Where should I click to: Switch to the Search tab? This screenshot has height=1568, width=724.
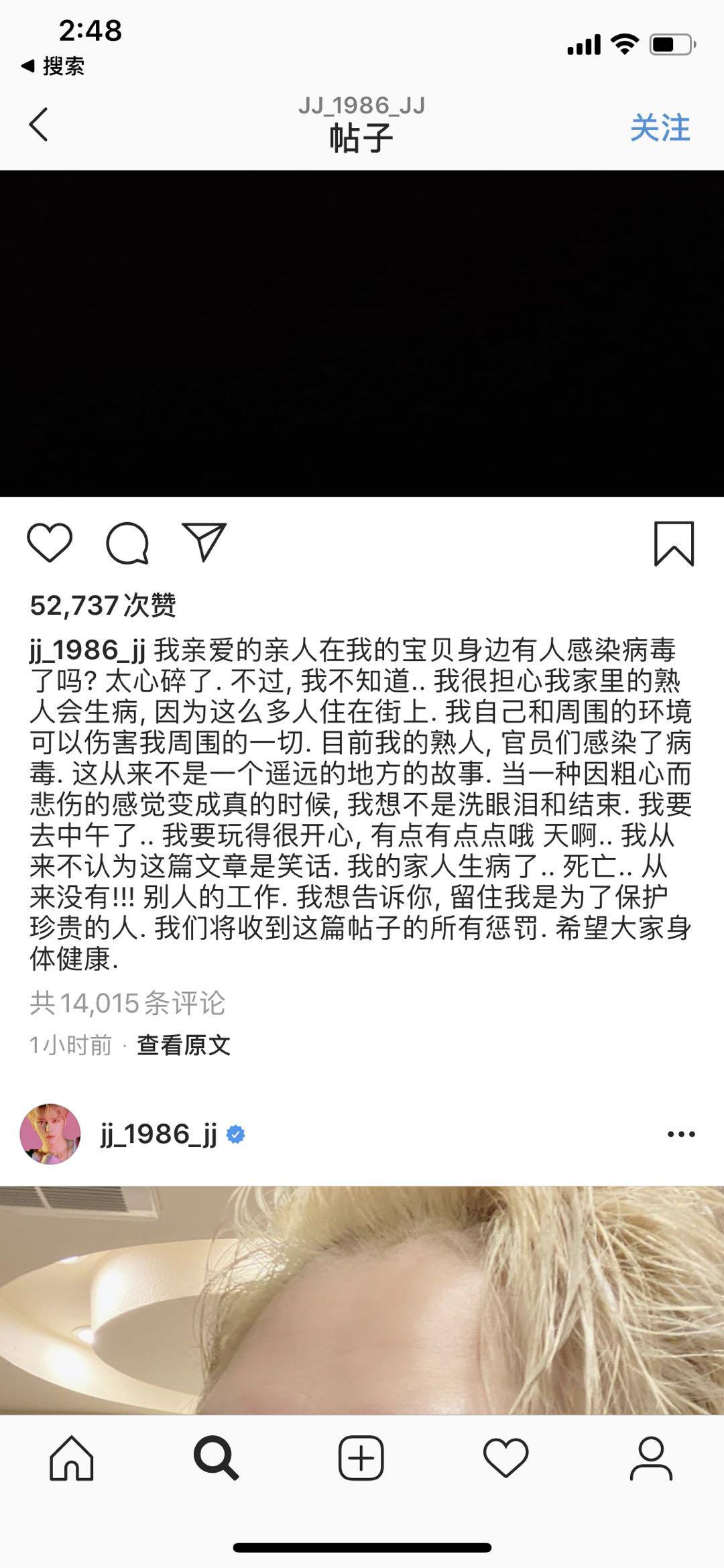(216, 1457)
